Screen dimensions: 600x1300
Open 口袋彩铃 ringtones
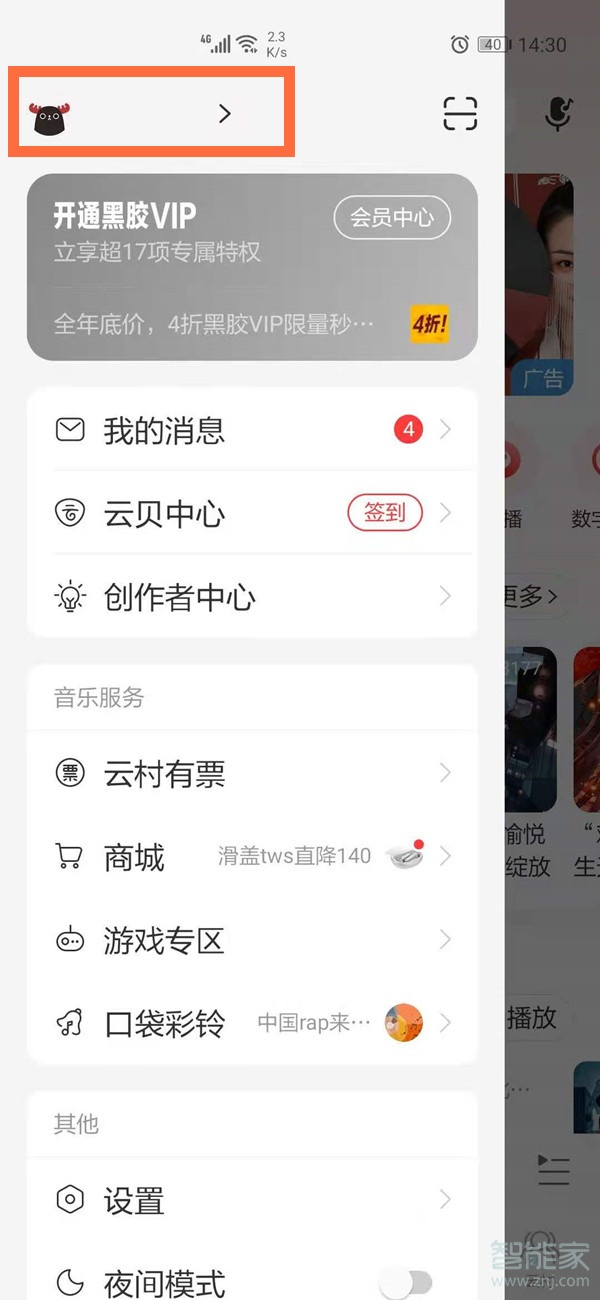[x=250, y=1023]
